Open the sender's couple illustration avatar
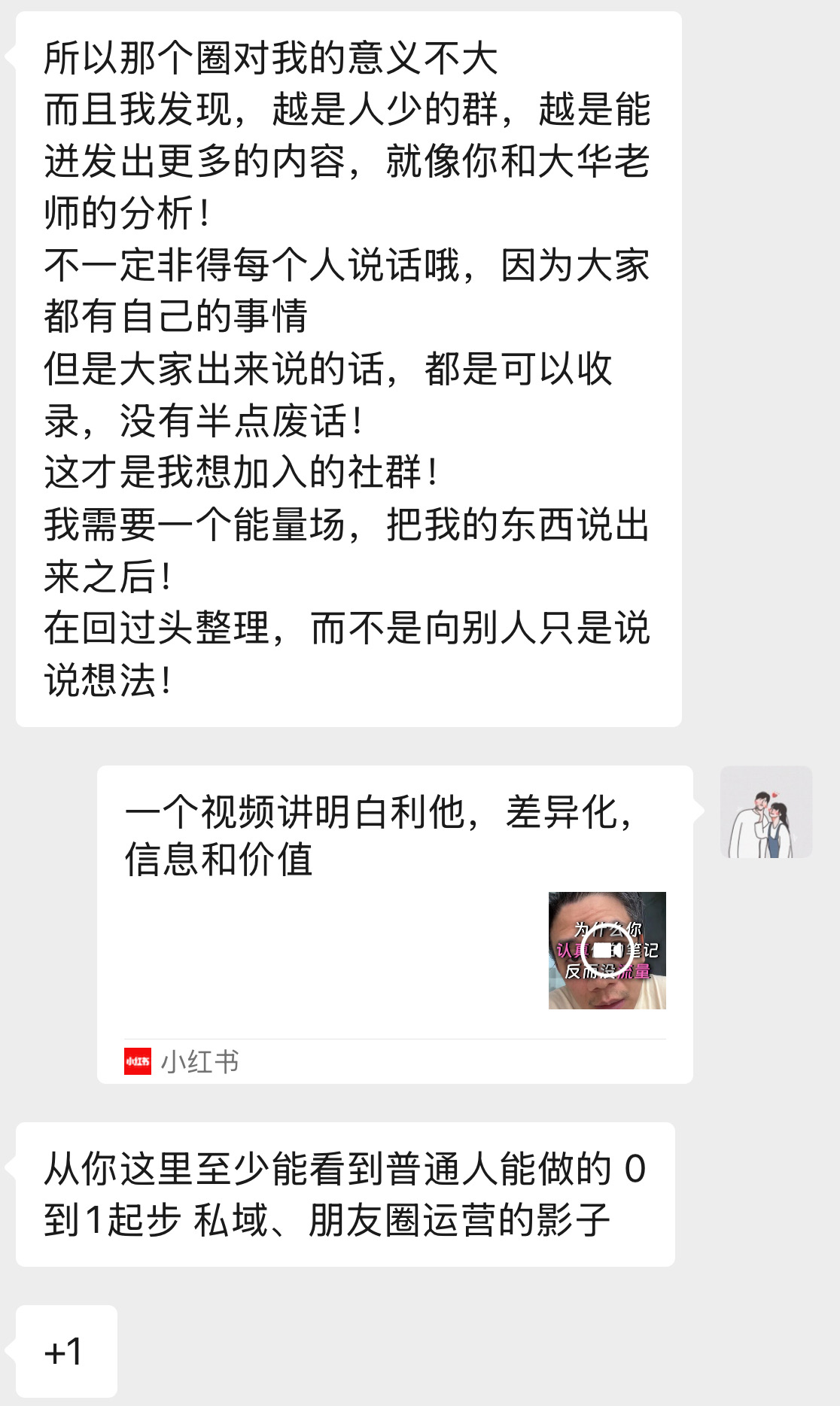The image size is (840, 1406). click(766, 812)
